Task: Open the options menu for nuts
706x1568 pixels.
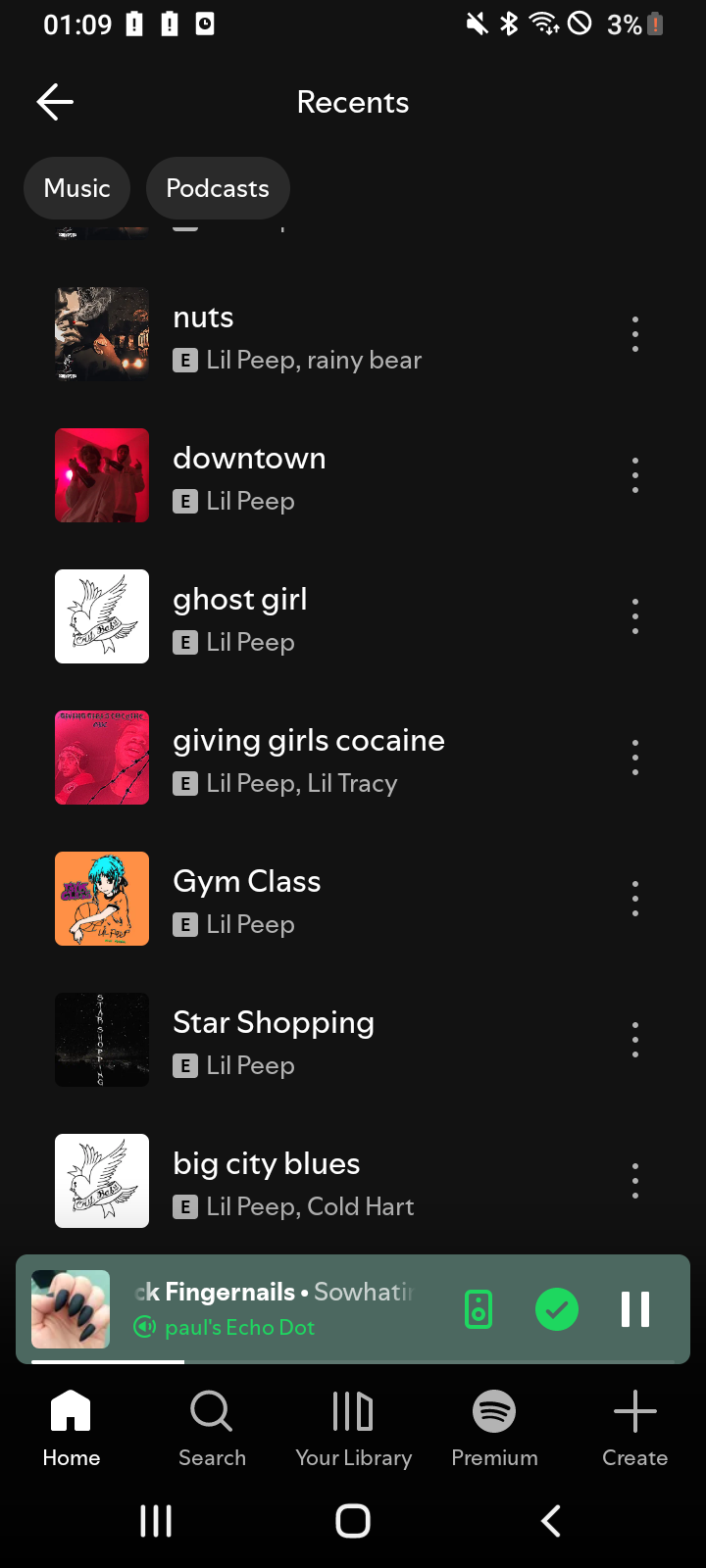Action: pyautogui.click(x=634, y=333)
